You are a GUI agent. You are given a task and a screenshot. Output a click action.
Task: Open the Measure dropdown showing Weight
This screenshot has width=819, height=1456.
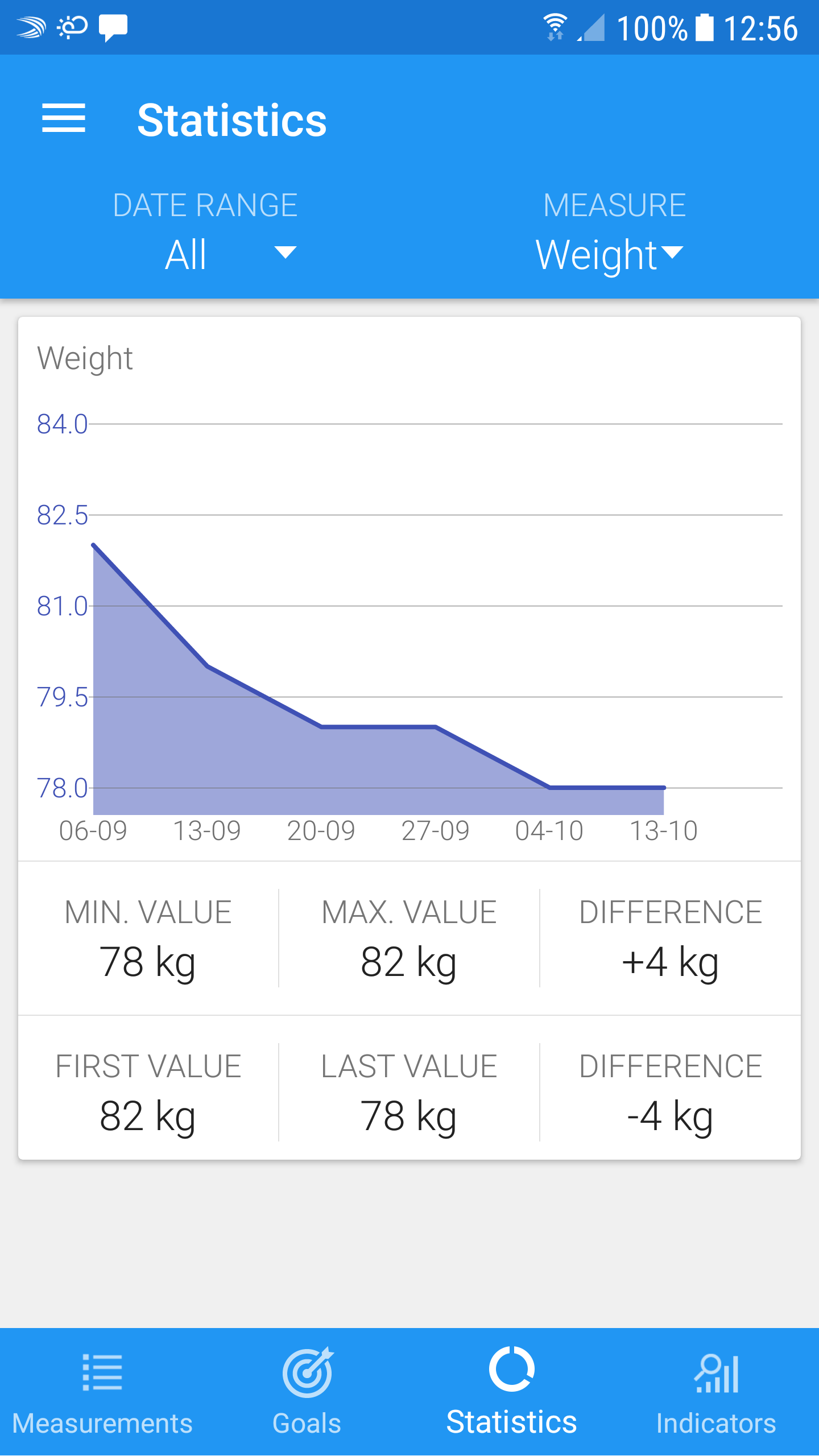pos(609,254)
